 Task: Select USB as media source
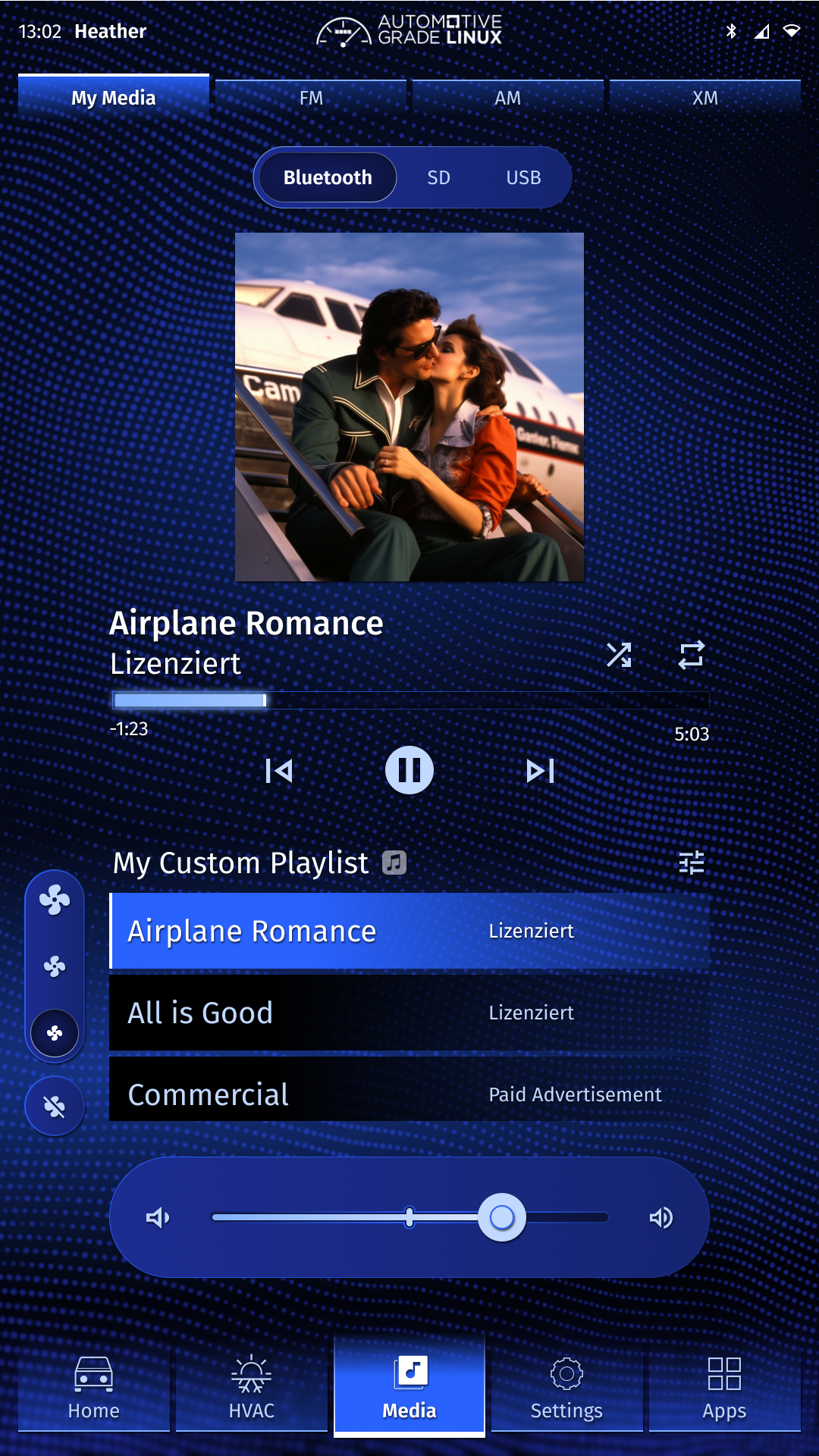coord(523,177)
